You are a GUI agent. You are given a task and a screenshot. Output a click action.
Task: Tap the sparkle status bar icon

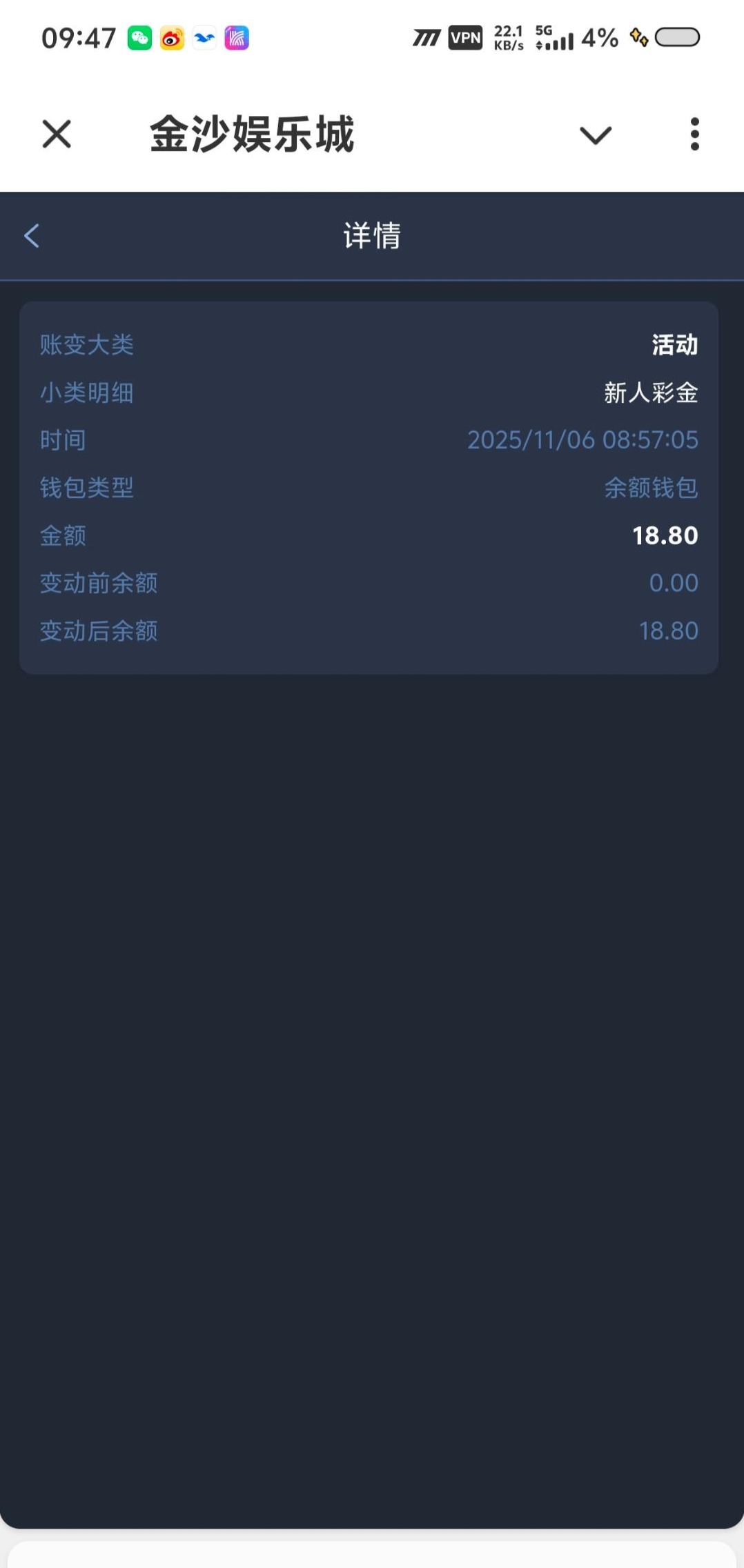click(x=638, y=38)
